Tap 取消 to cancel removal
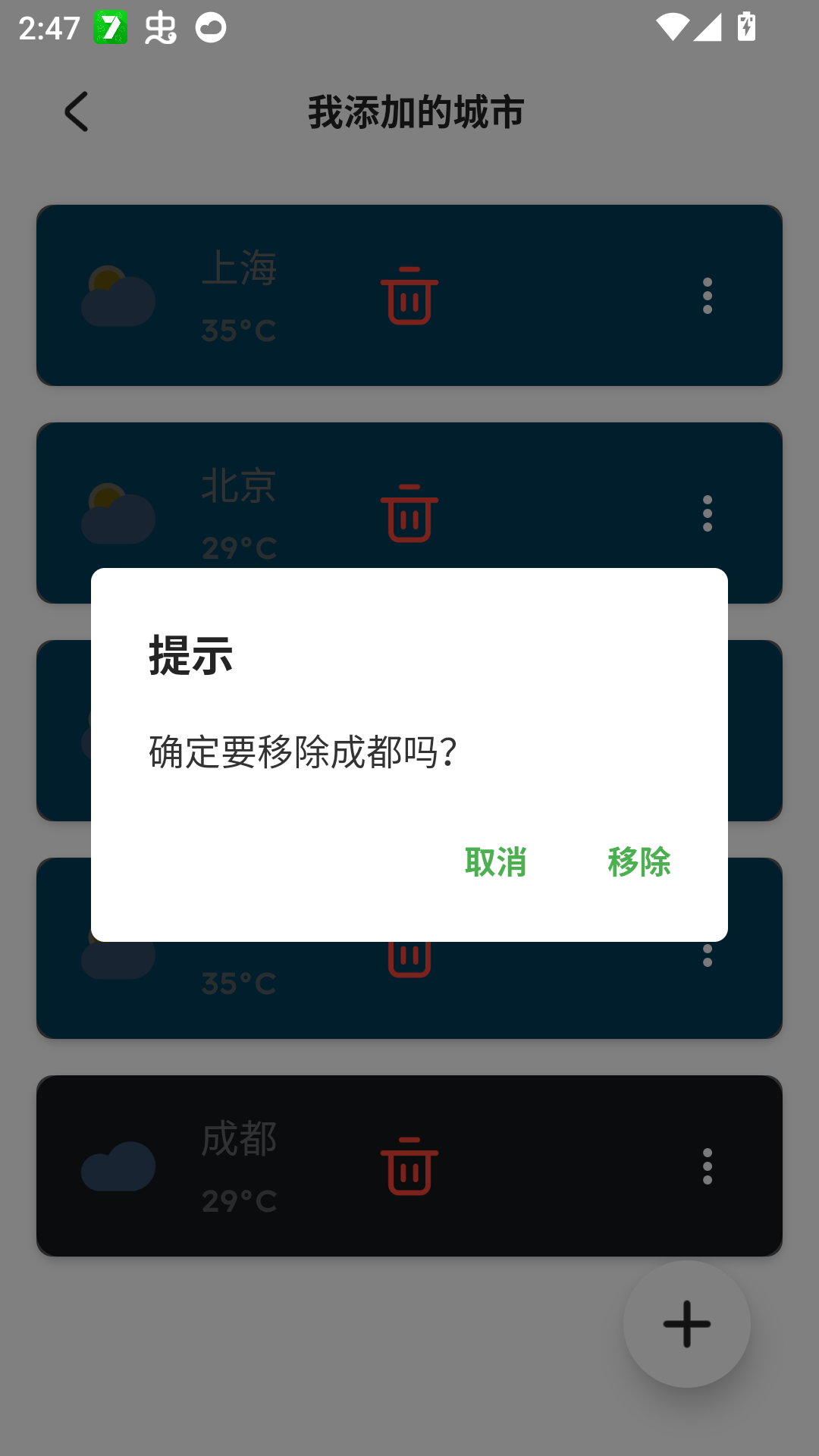 (x=495, y=862)
